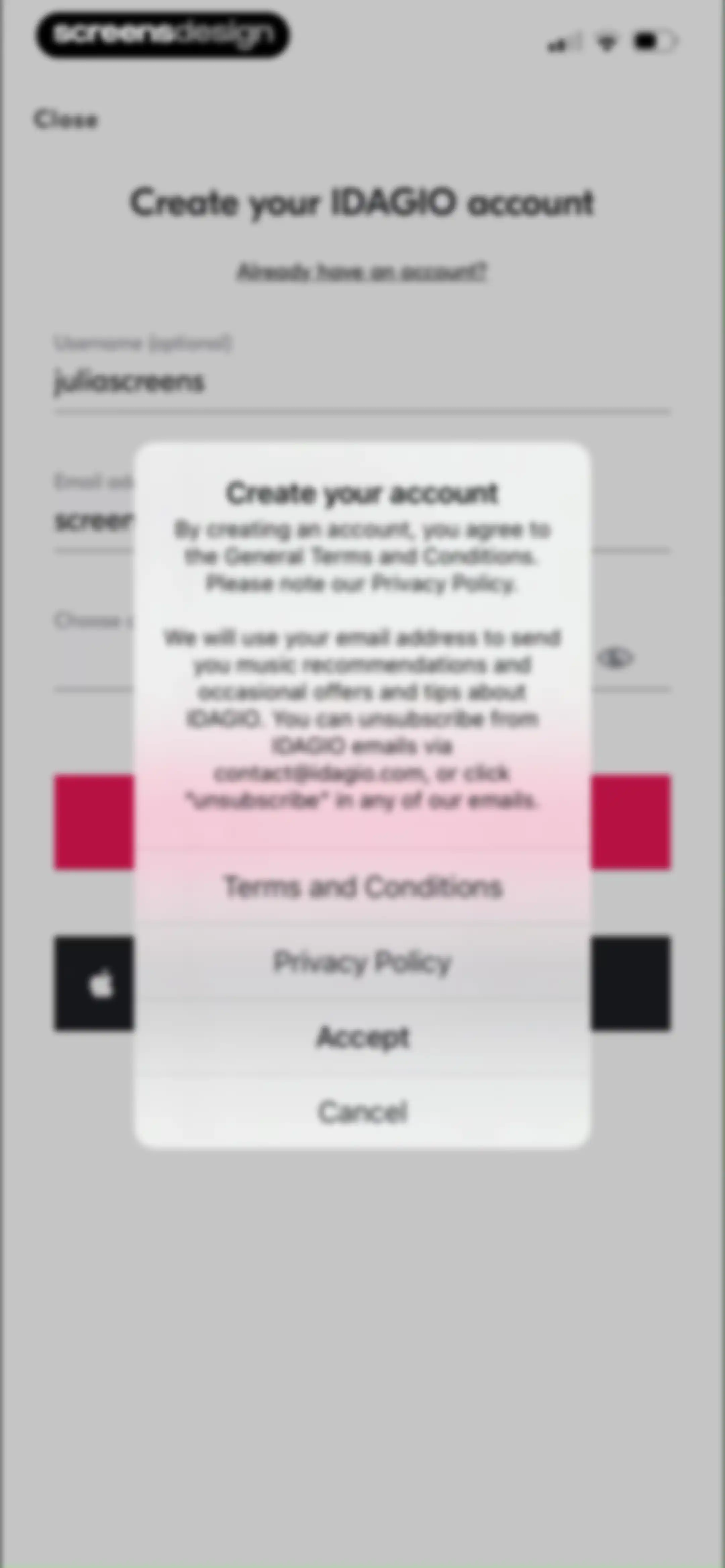Viewport: 725px width, 1568px height.
Task: Accept the account creation terms
Action: click(x=362, y=1036)
